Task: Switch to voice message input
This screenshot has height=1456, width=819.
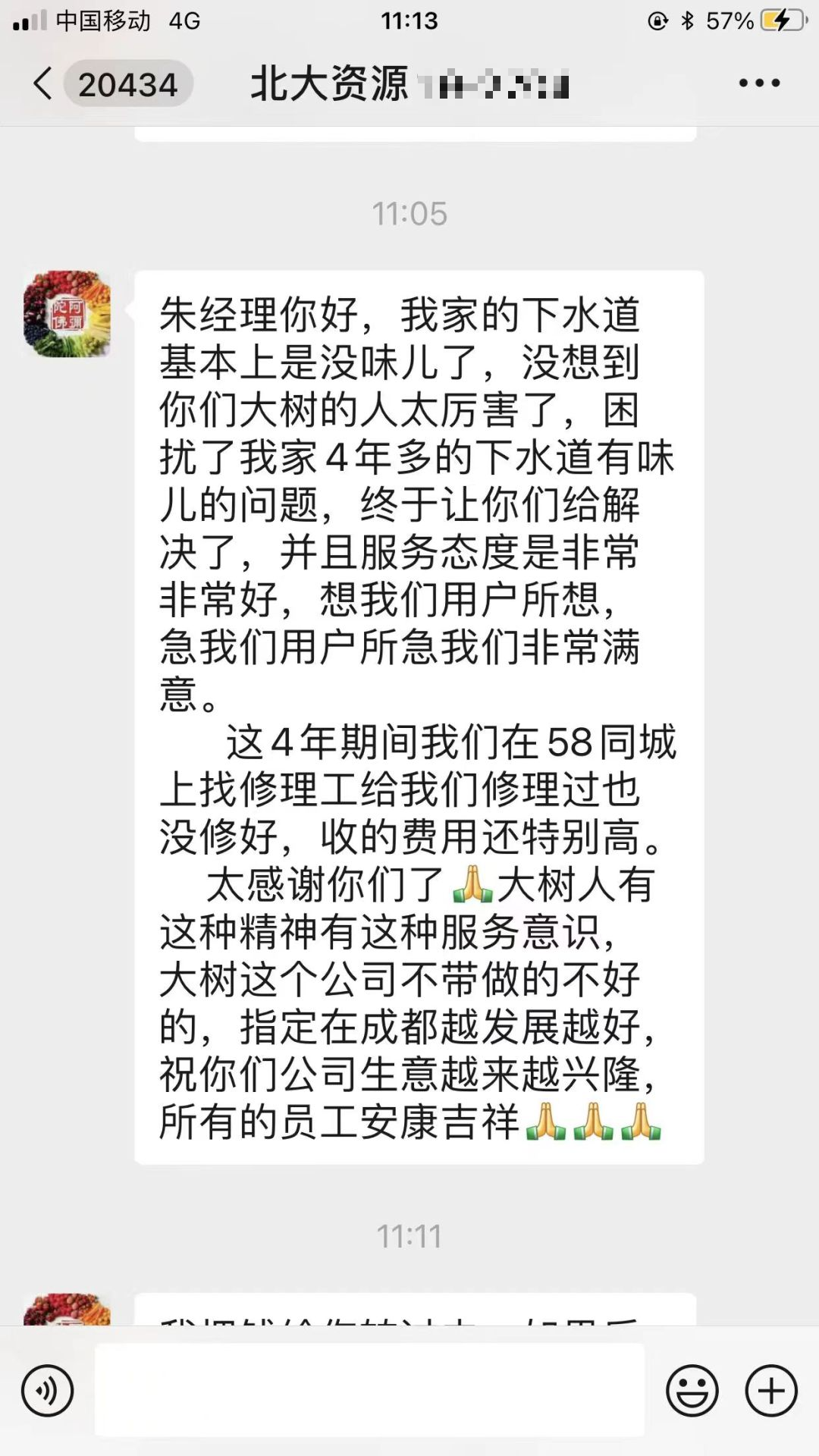Action: 48,1391
